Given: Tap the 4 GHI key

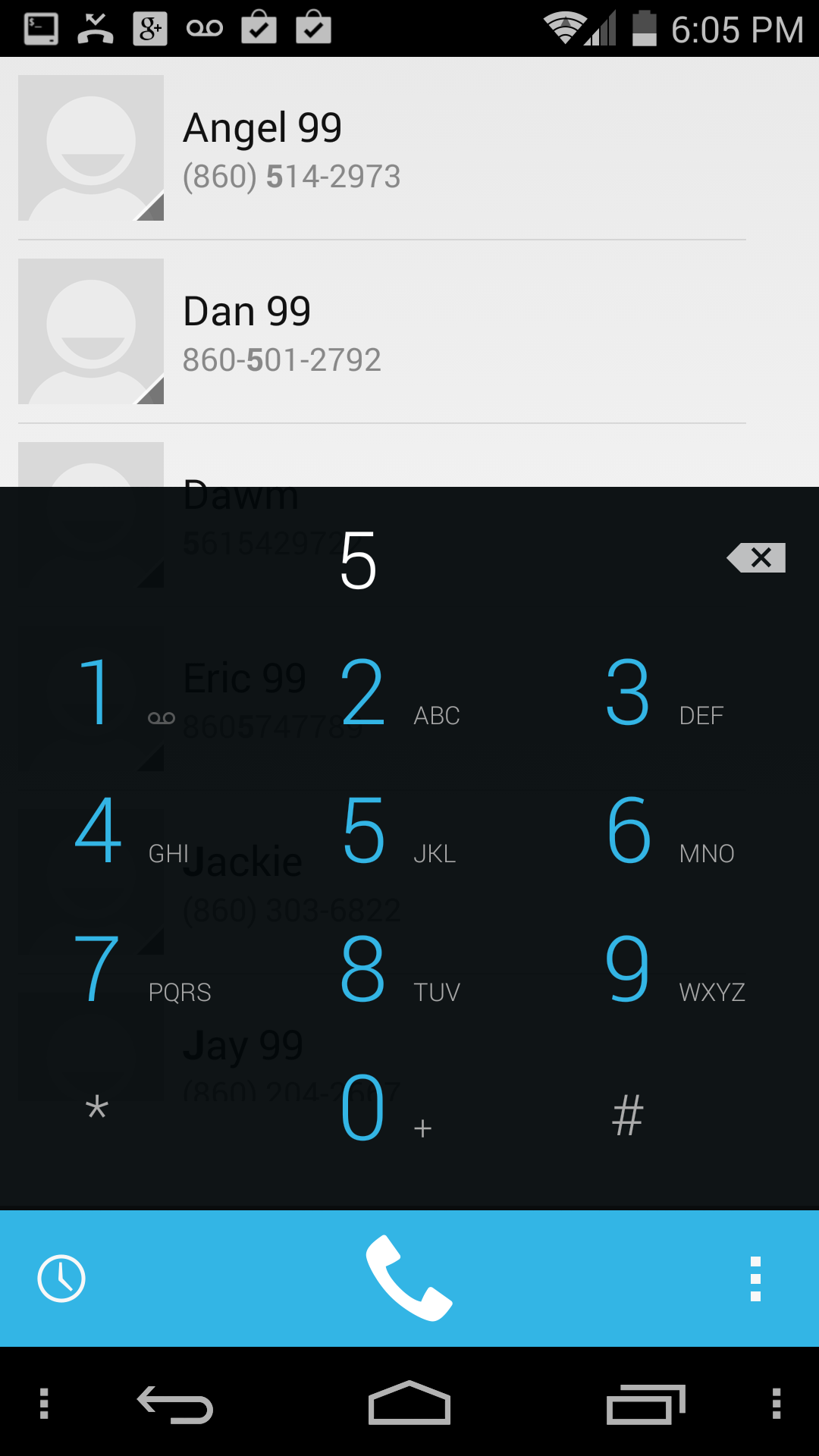Looking at the screenshot, I should (x=136, y=830).
